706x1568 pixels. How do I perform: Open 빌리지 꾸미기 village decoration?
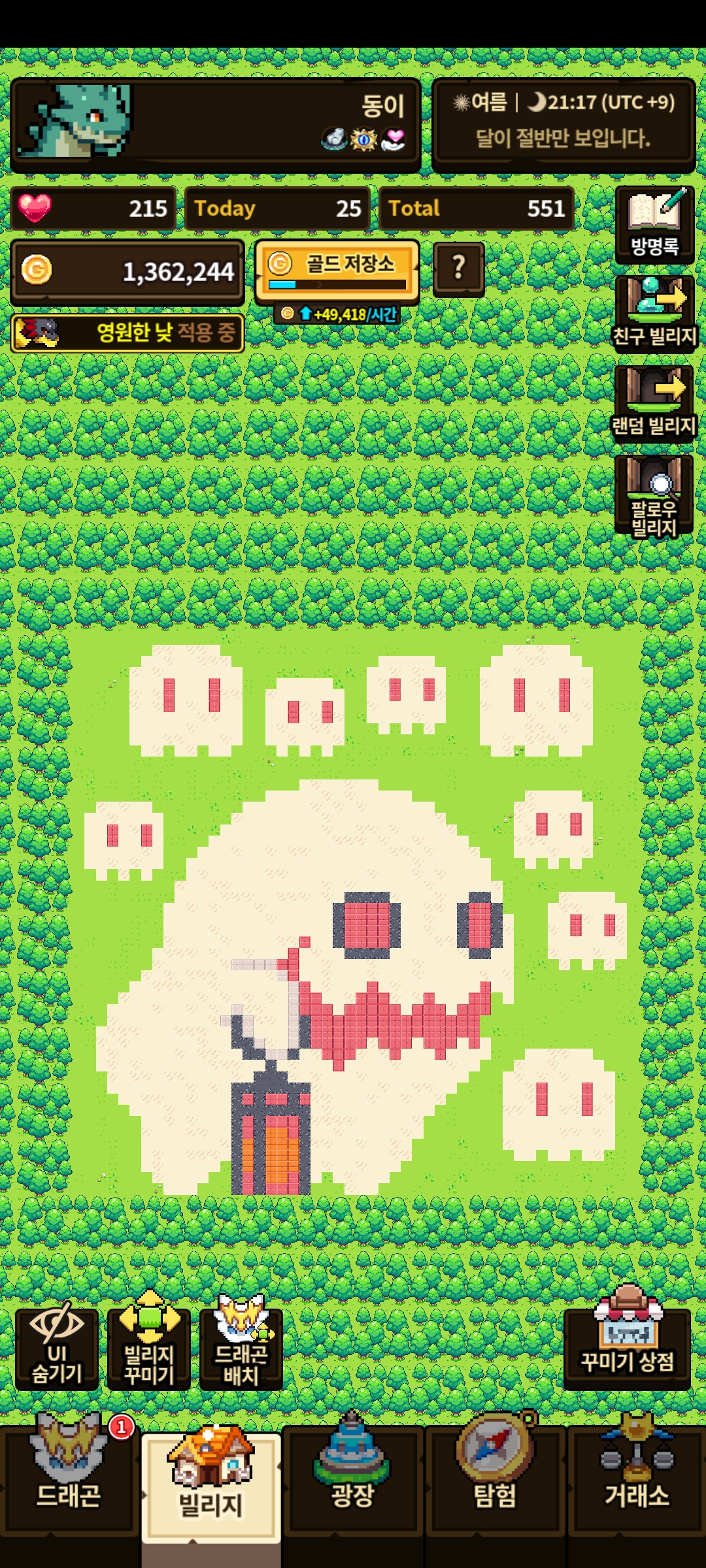tap(149, 1348)
